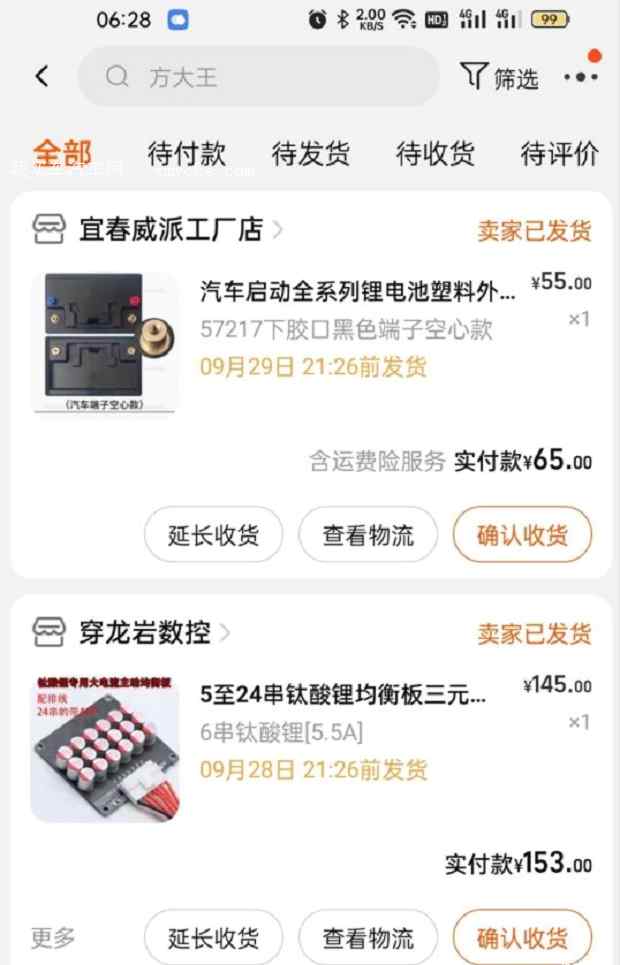The height and width of the screenshot is (965, 620).
Task: Tap the 方大王 search box
Action: coord(258,77)
